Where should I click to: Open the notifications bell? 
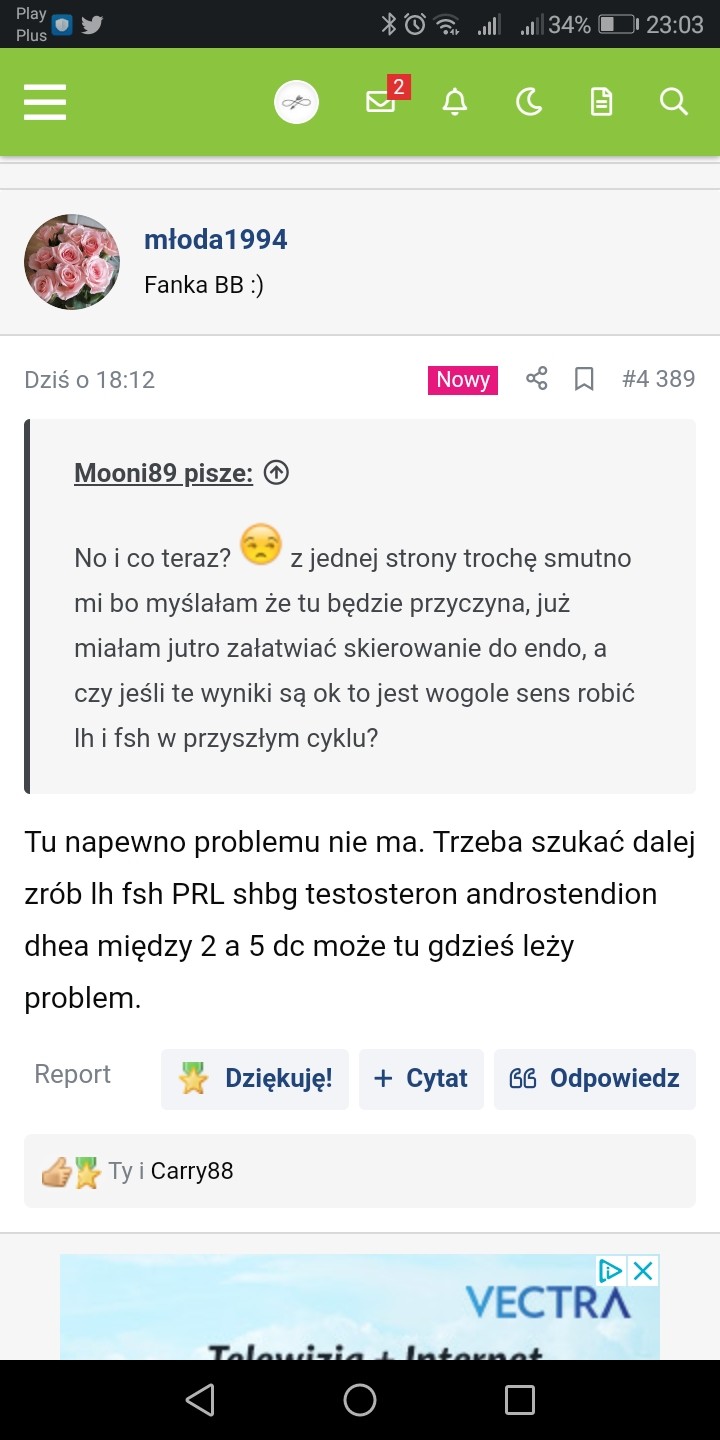(455, 102)
